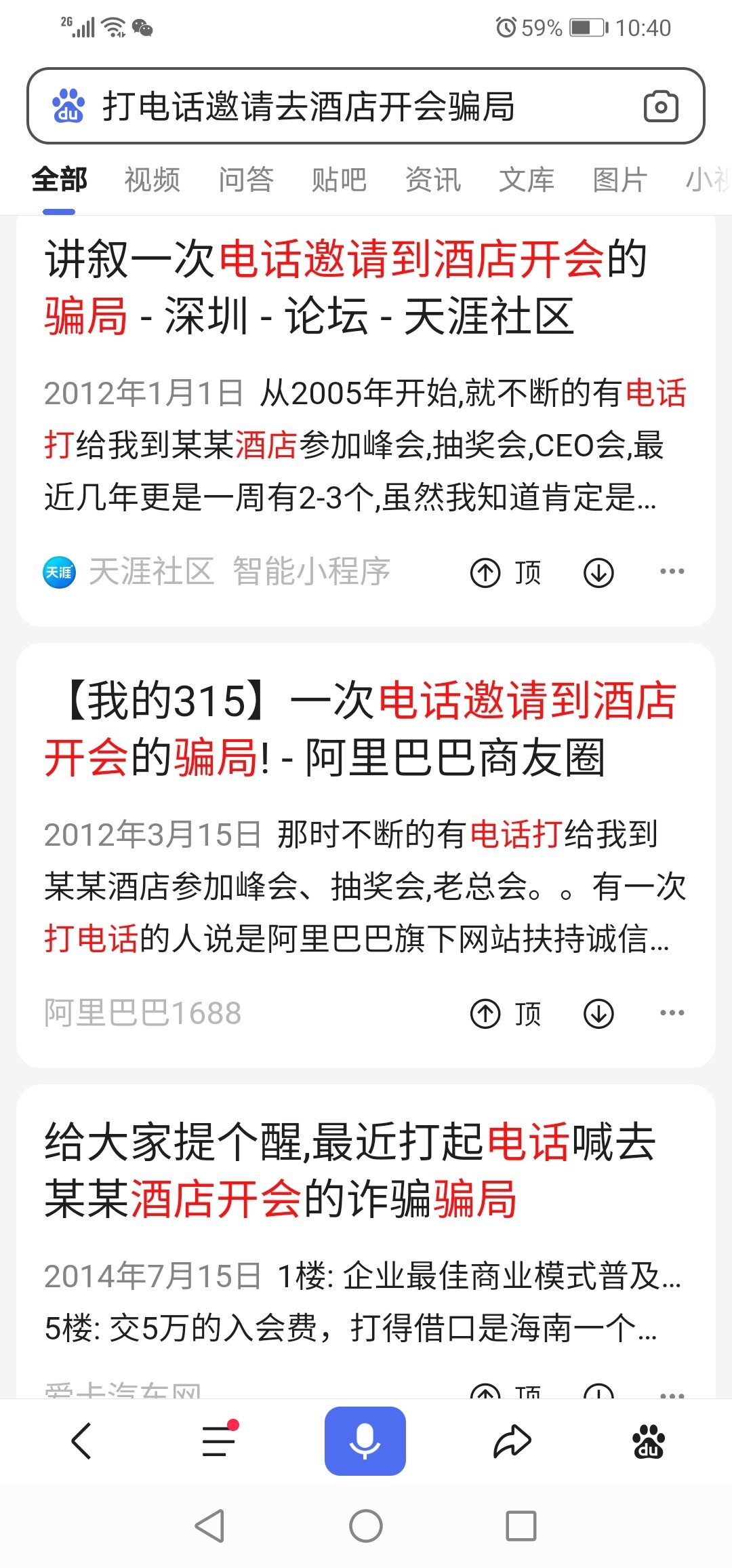The image size is (732, 1568).
Task: Switch to the 问答 tab
Action: click(245, 180)
